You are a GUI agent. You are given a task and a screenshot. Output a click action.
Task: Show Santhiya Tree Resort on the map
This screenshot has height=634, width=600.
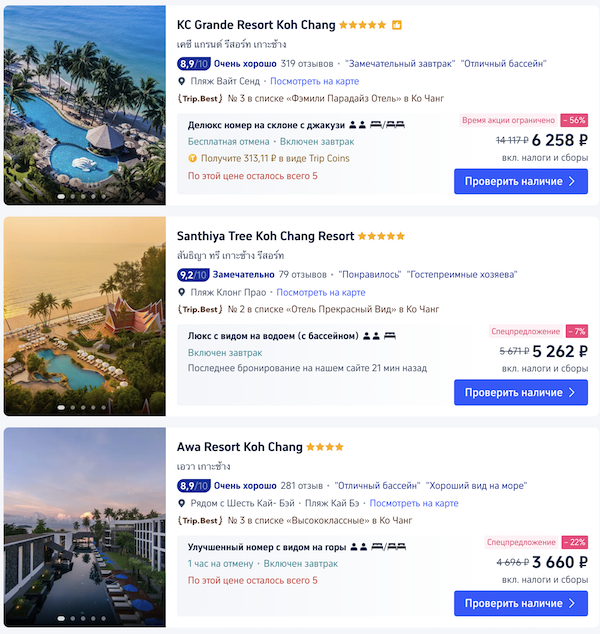pyautogui.click(x=320, y=292)
